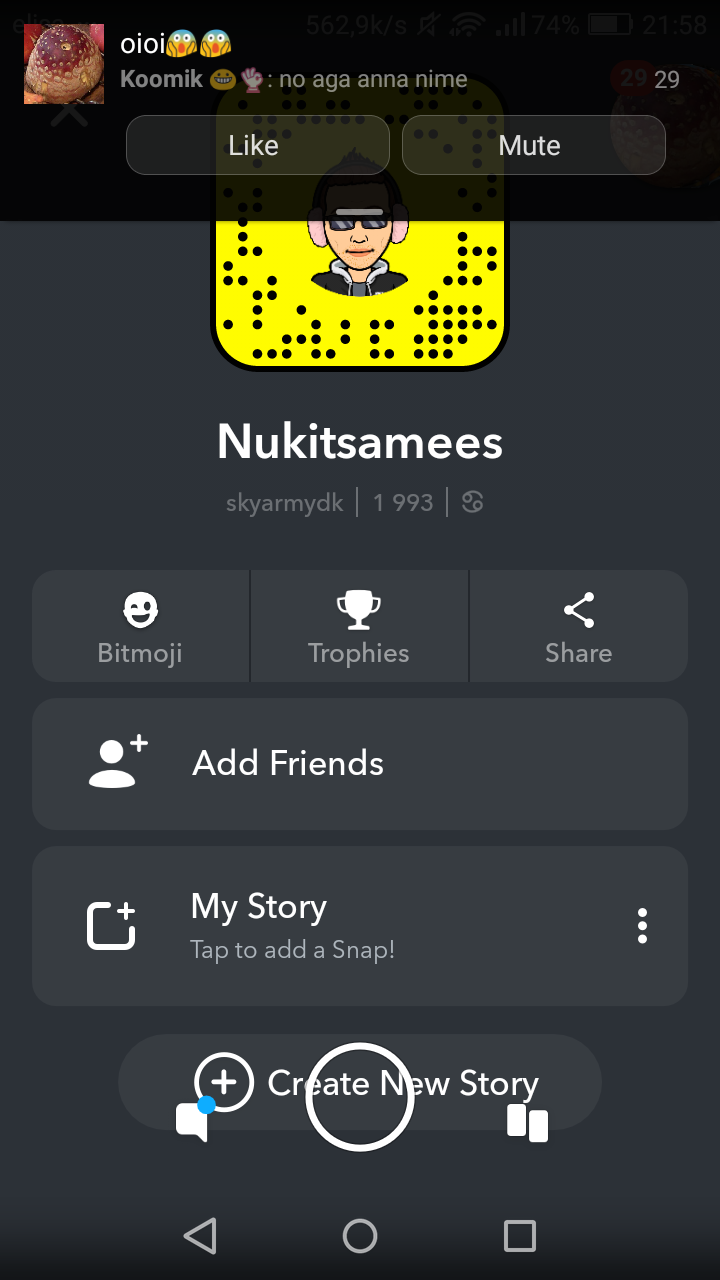The height and width of the screenshot is (1280, 720).
Task: Share the Nukitsamees profile
Action: click(579, 626)
